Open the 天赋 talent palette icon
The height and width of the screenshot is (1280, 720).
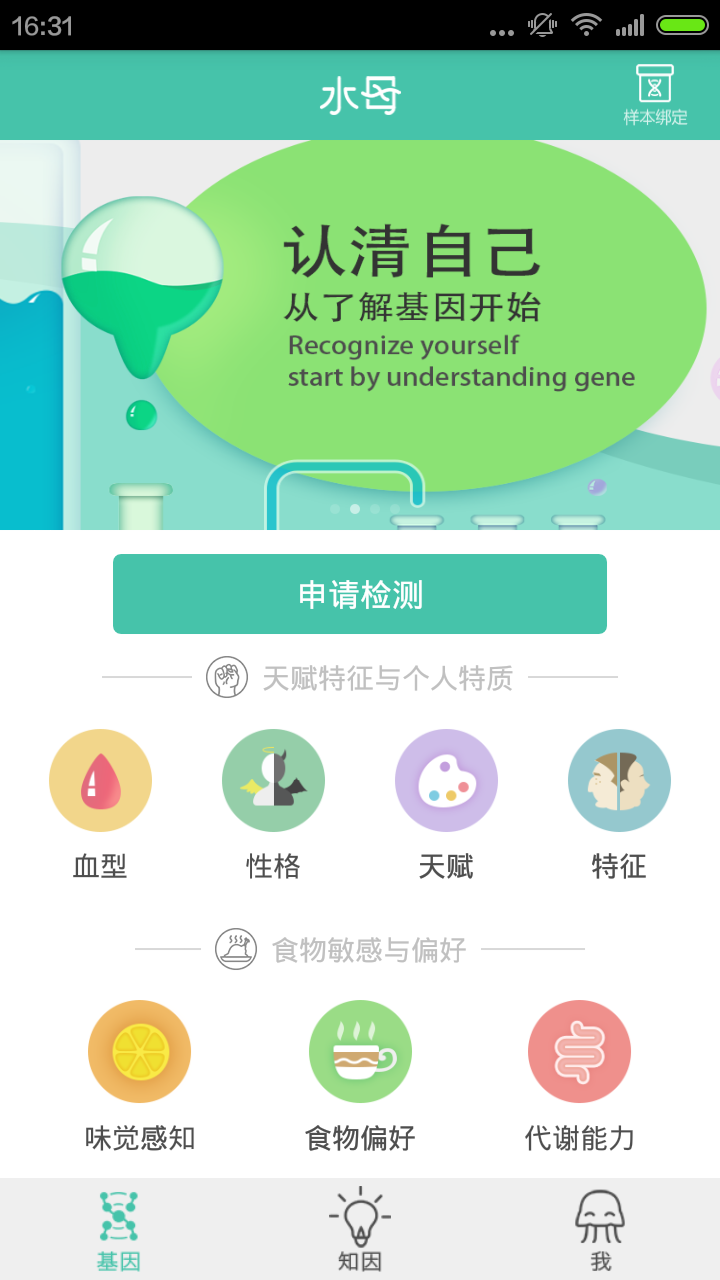click(446, 780)
